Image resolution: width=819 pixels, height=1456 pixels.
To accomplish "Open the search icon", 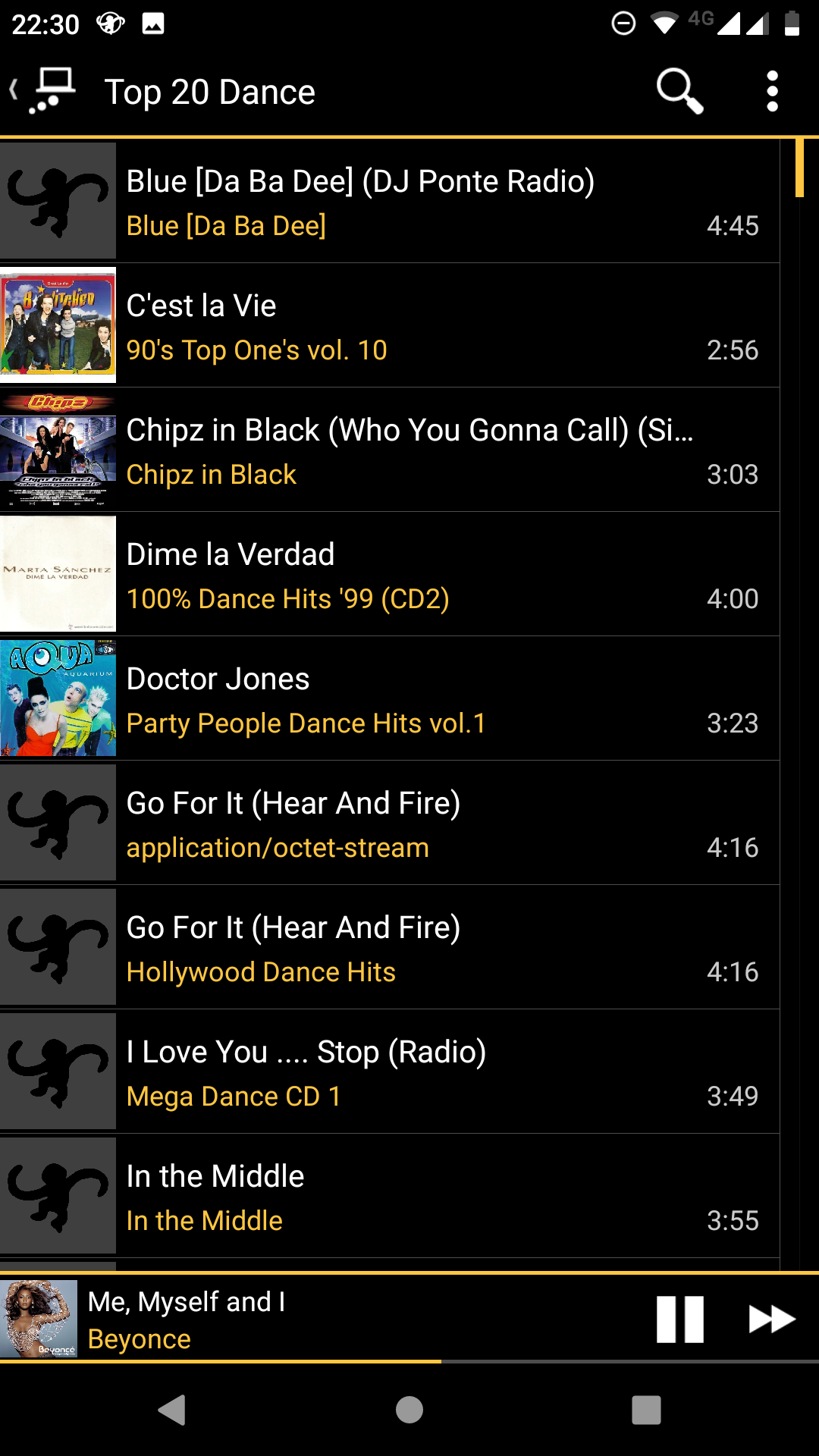I will click(679, 91).
